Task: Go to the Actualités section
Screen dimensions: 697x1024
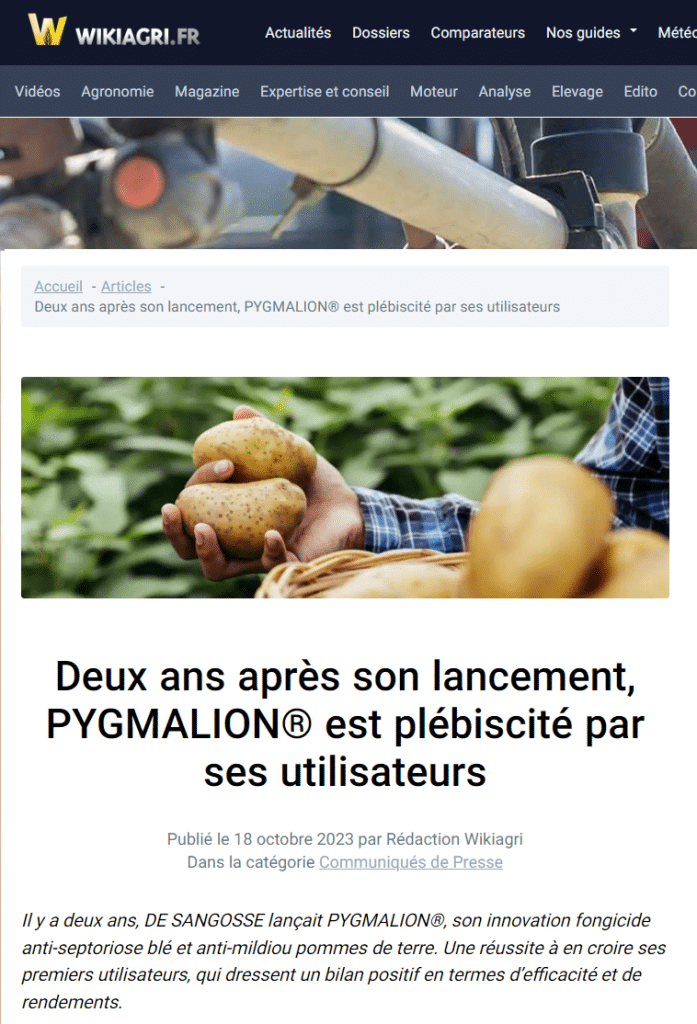Action: [298, 33]
